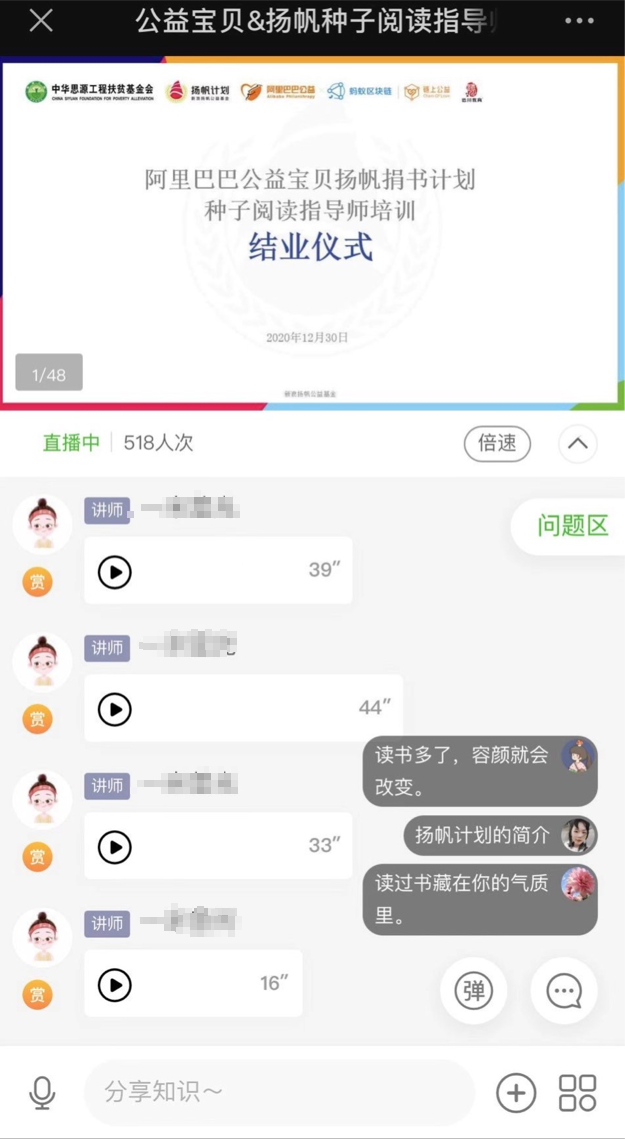Open the four-square grid menu
Image resolution: width=625 pixels, height=1139 pixels.
tap(578, 1093)
